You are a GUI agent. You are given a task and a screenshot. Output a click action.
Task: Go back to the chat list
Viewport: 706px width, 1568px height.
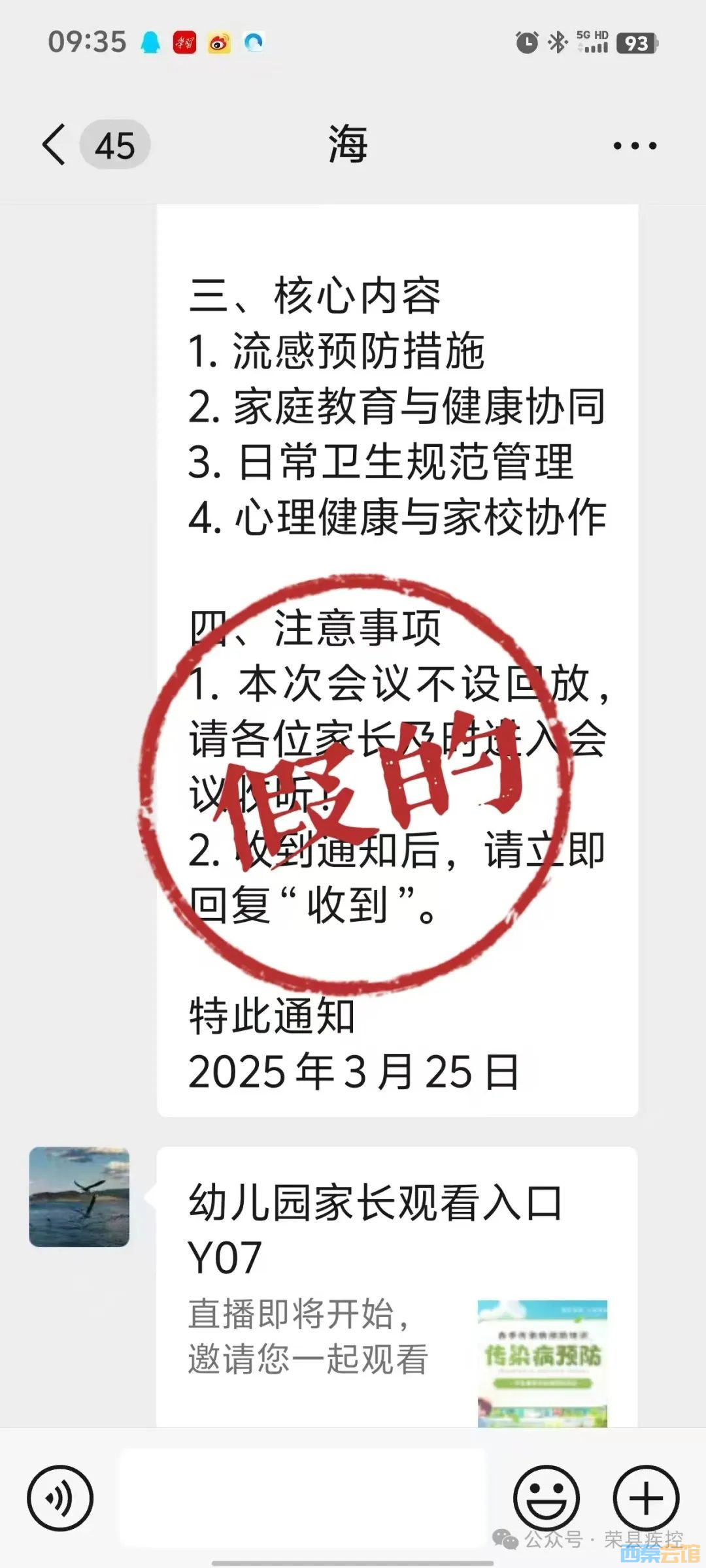pyautogui.click(x=55, y=144)
